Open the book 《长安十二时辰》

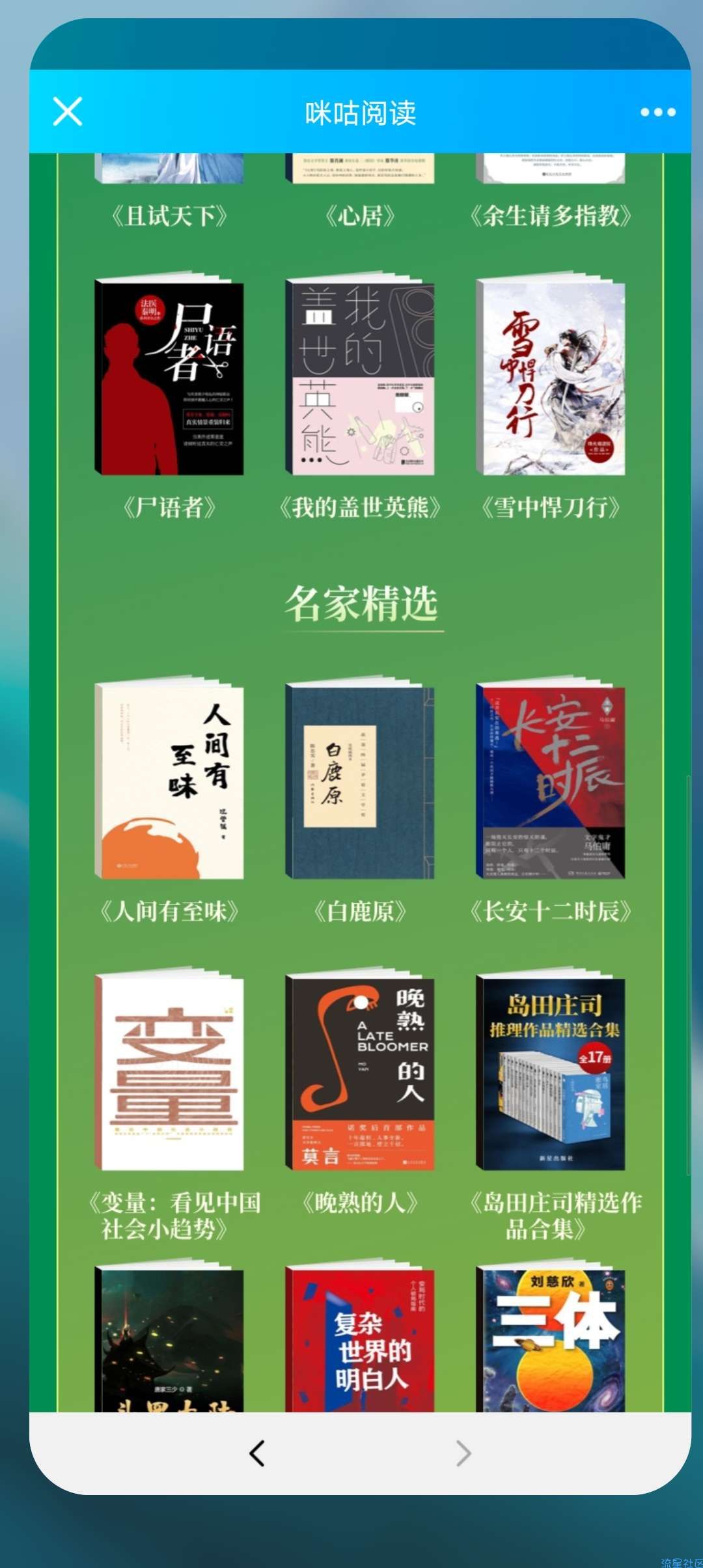551,780
